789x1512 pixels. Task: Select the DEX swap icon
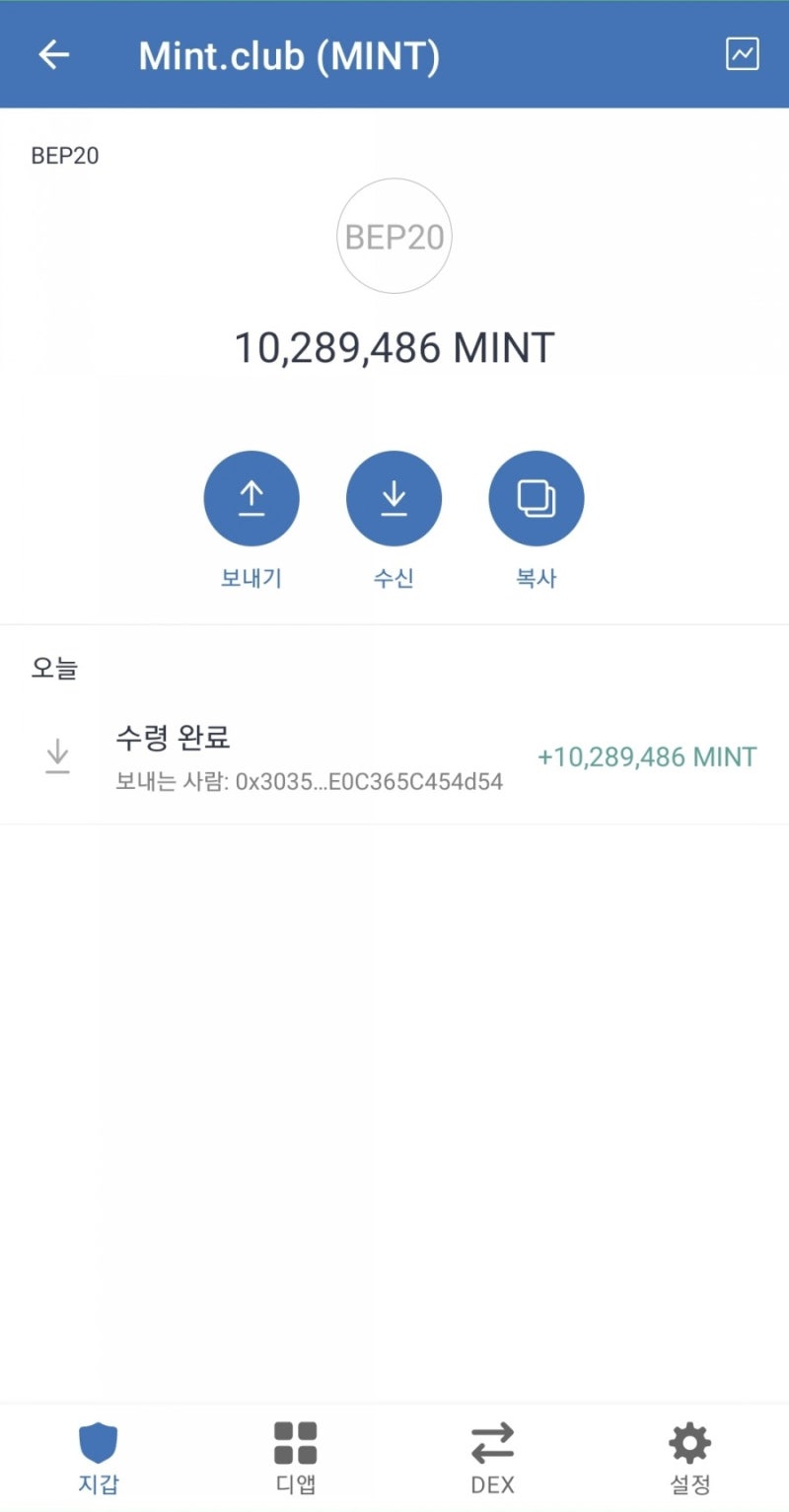(x=491, y=1440)
